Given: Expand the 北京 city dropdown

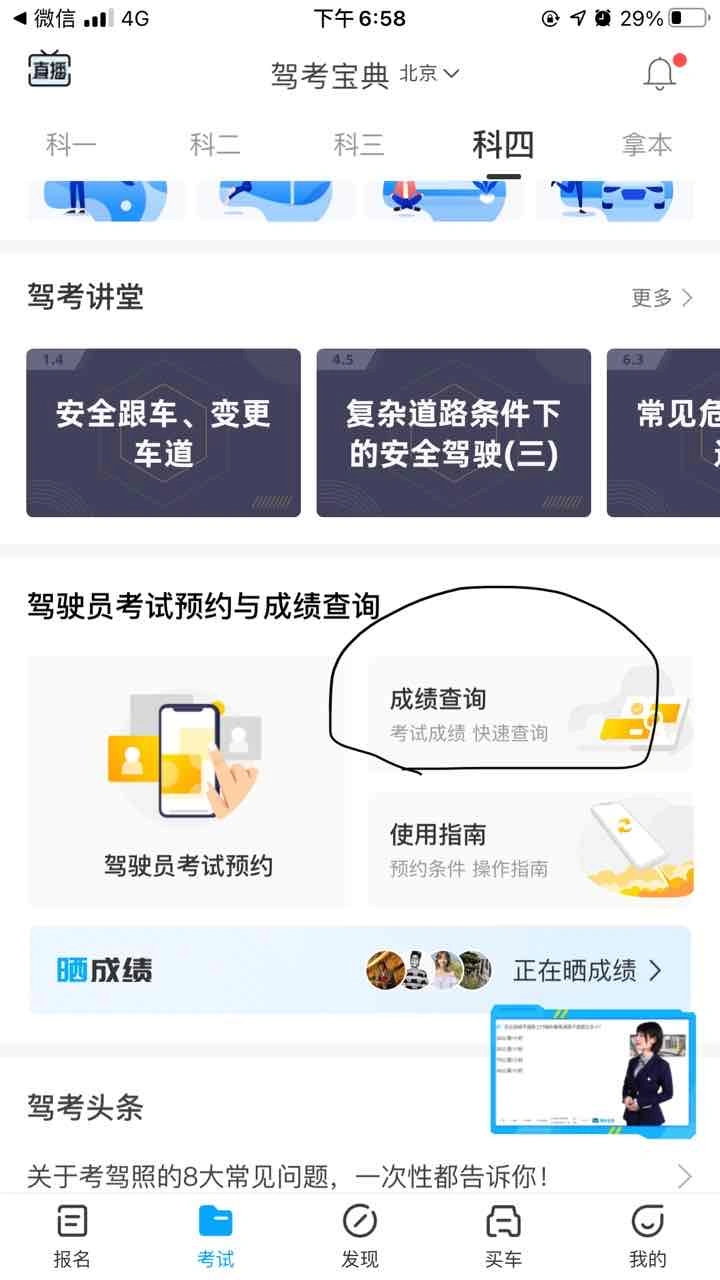Looking at the screenshot, I should 429,74.
